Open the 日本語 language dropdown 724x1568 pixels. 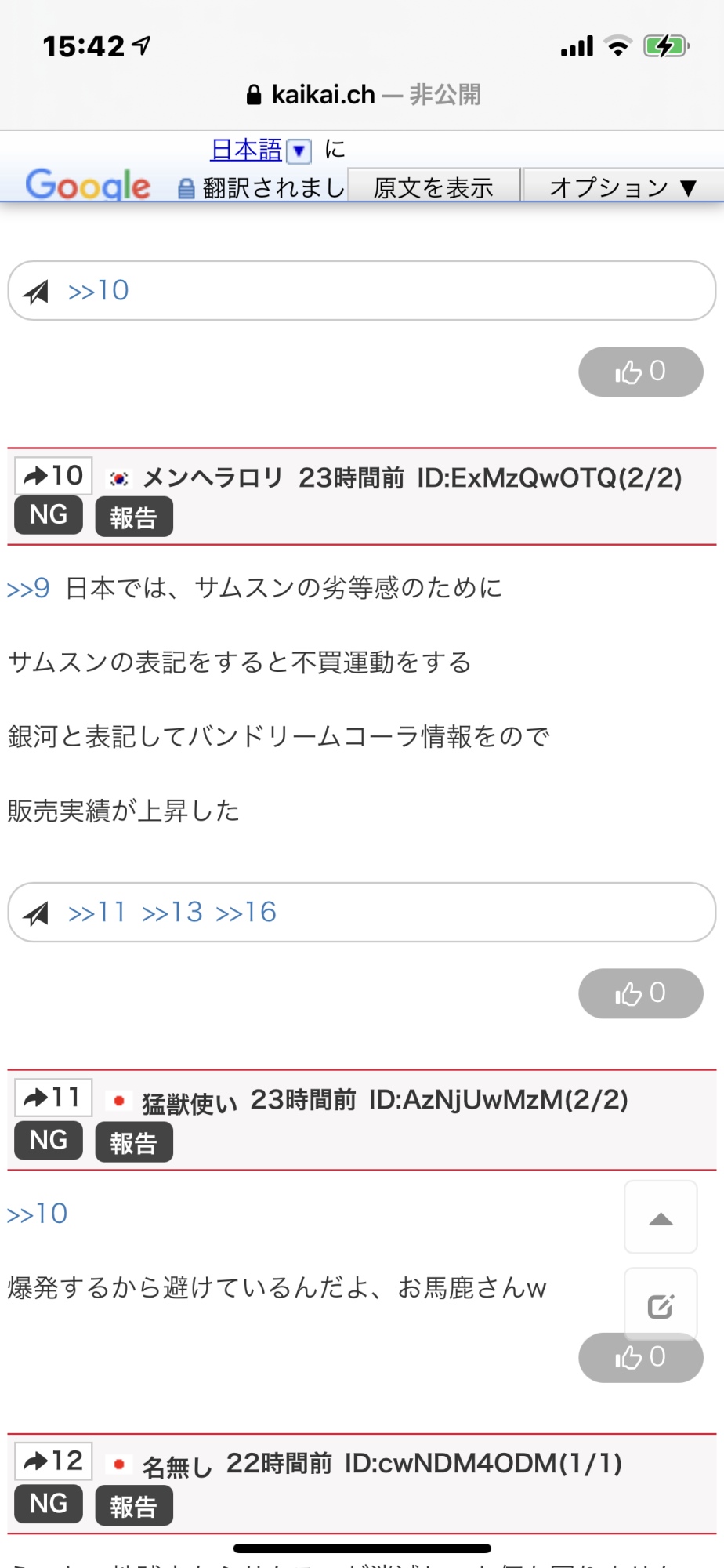tap(298, 151)
